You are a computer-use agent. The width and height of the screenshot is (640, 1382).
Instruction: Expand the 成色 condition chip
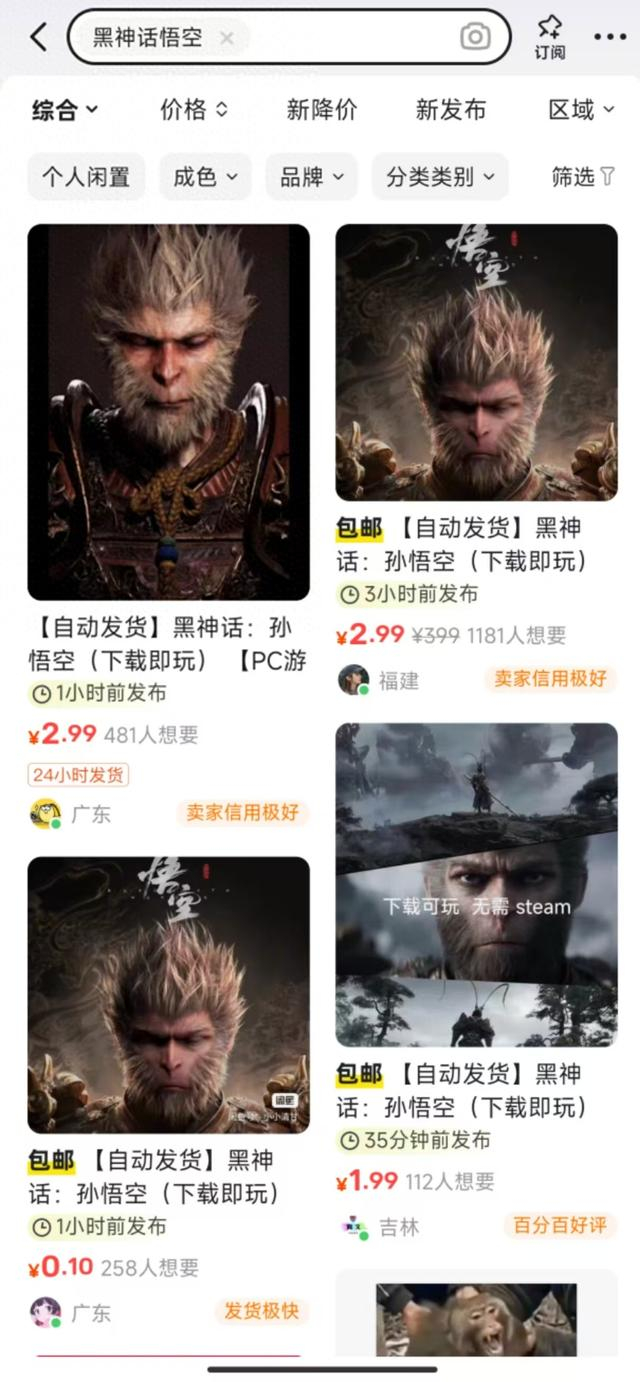(x=205, y=177)
